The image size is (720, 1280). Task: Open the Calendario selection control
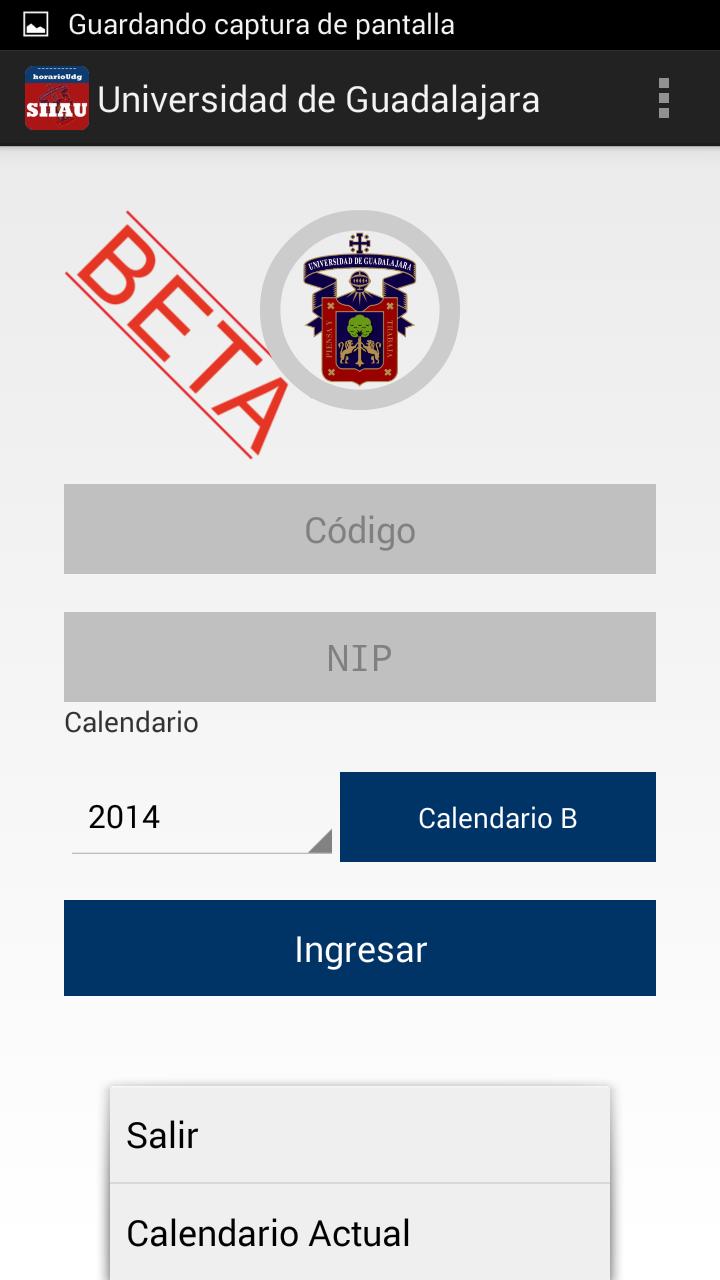200,817
